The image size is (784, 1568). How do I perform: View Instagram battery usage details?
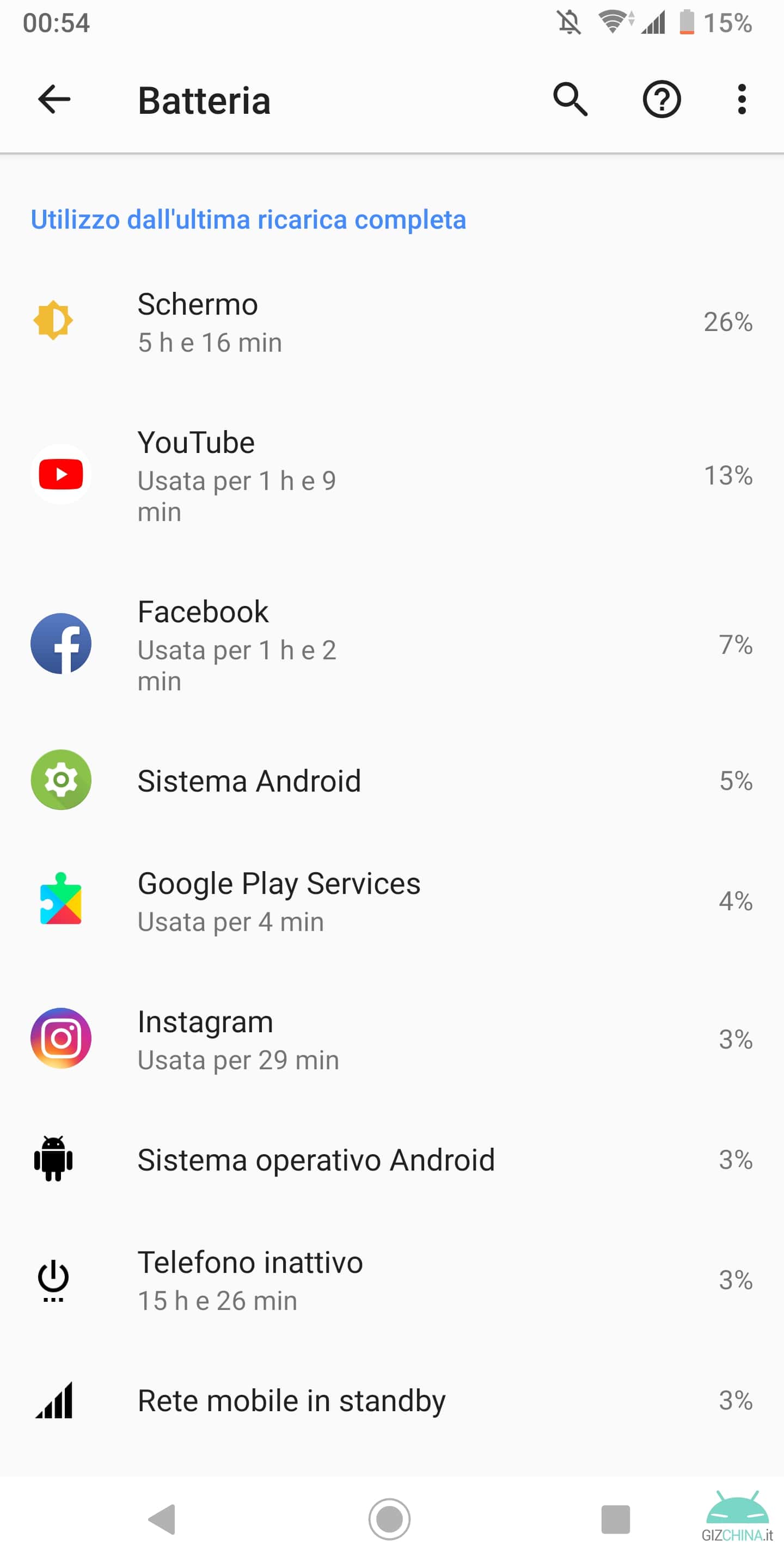click(x=392, y=1040)
